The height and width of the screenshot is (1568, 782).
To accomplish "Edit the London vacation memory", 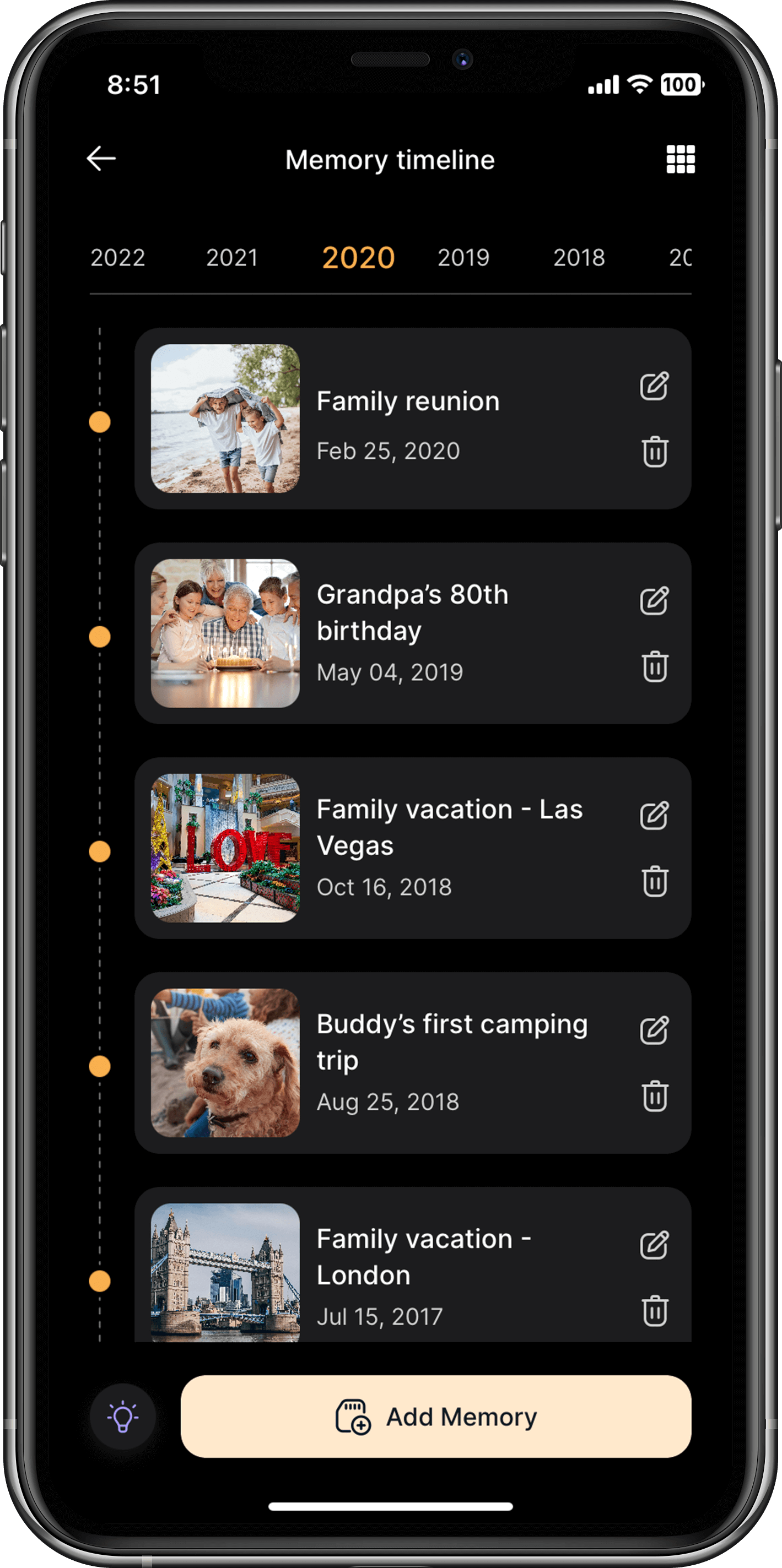I will 655,1245.
